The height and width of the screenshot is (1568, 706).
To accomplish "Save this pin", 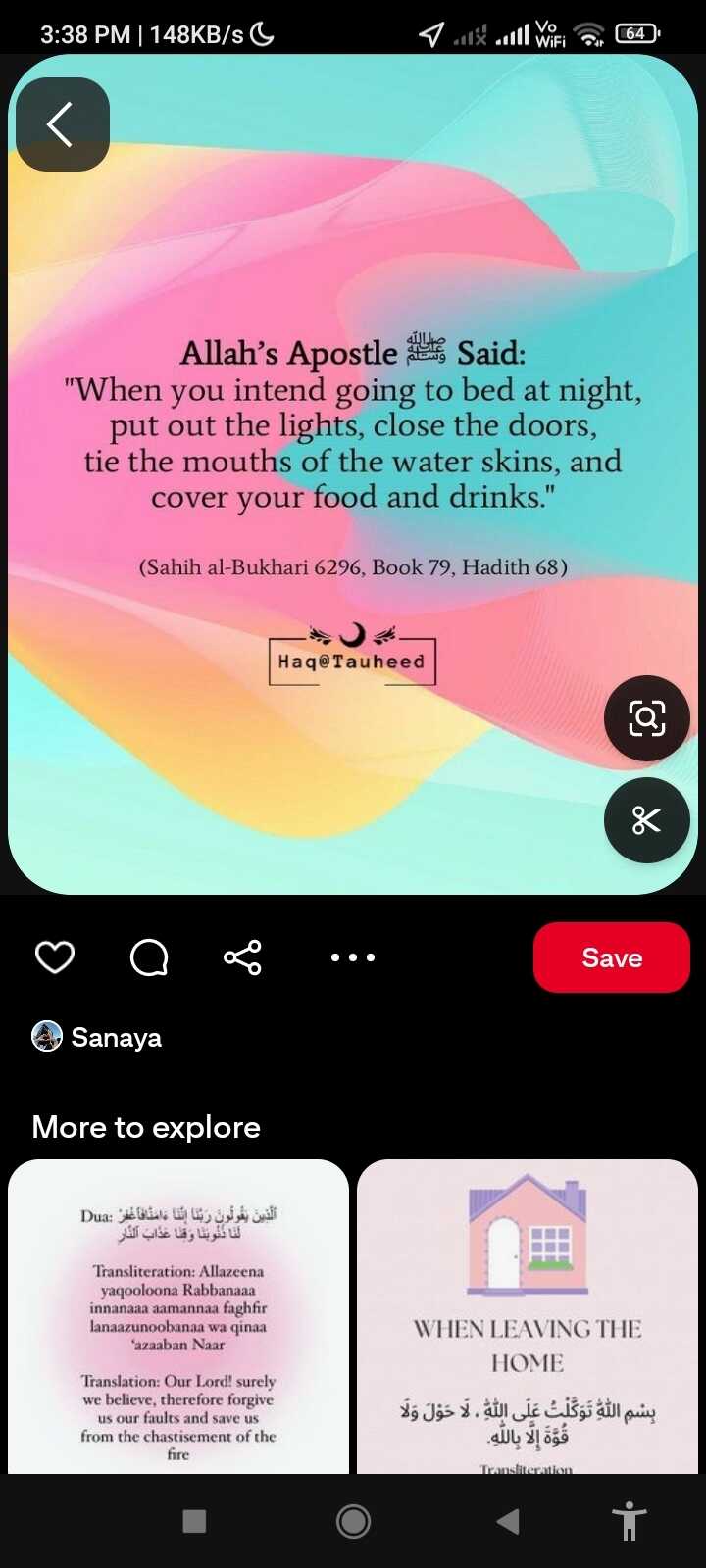I will [x=611, y=957].
